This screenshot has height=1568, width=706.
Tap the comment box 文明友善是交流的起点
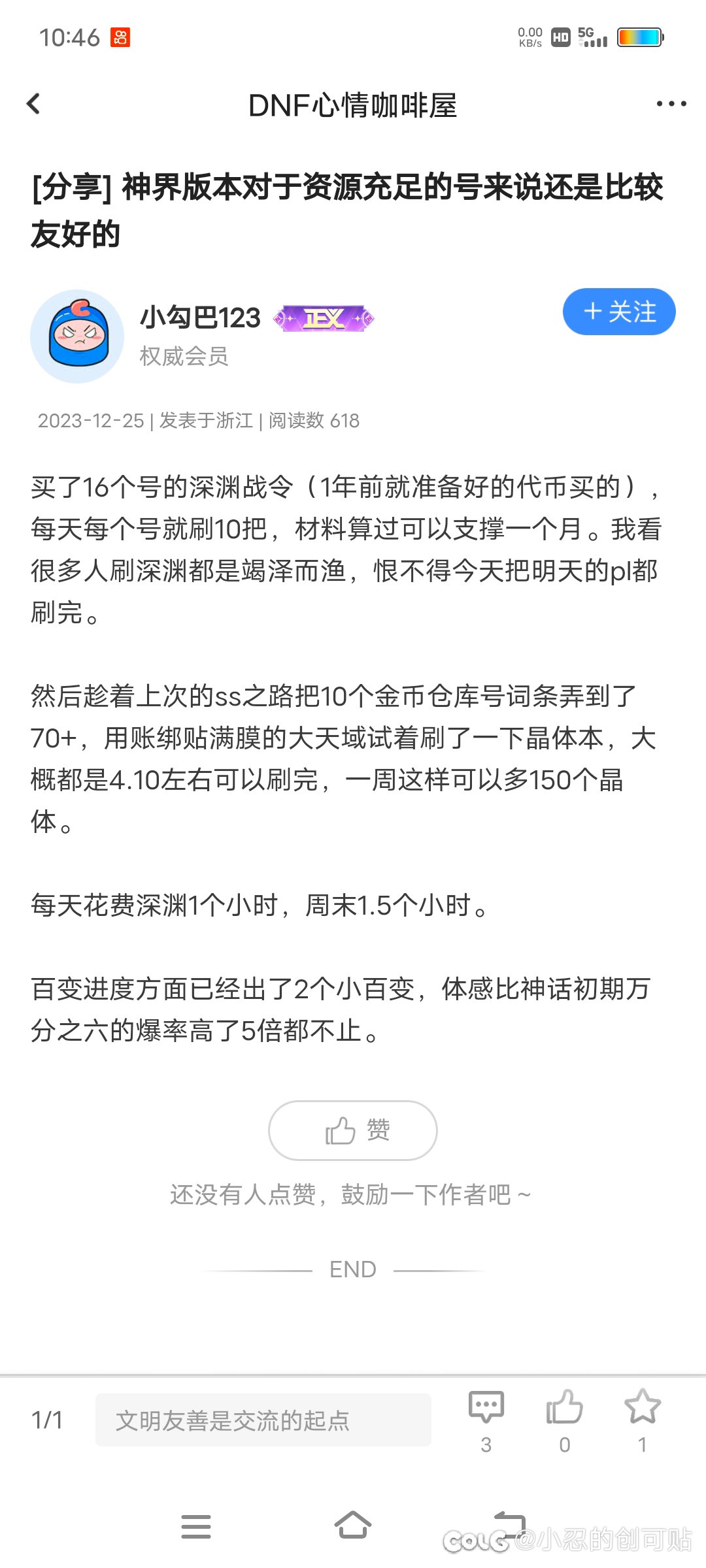pos(263,1420)
